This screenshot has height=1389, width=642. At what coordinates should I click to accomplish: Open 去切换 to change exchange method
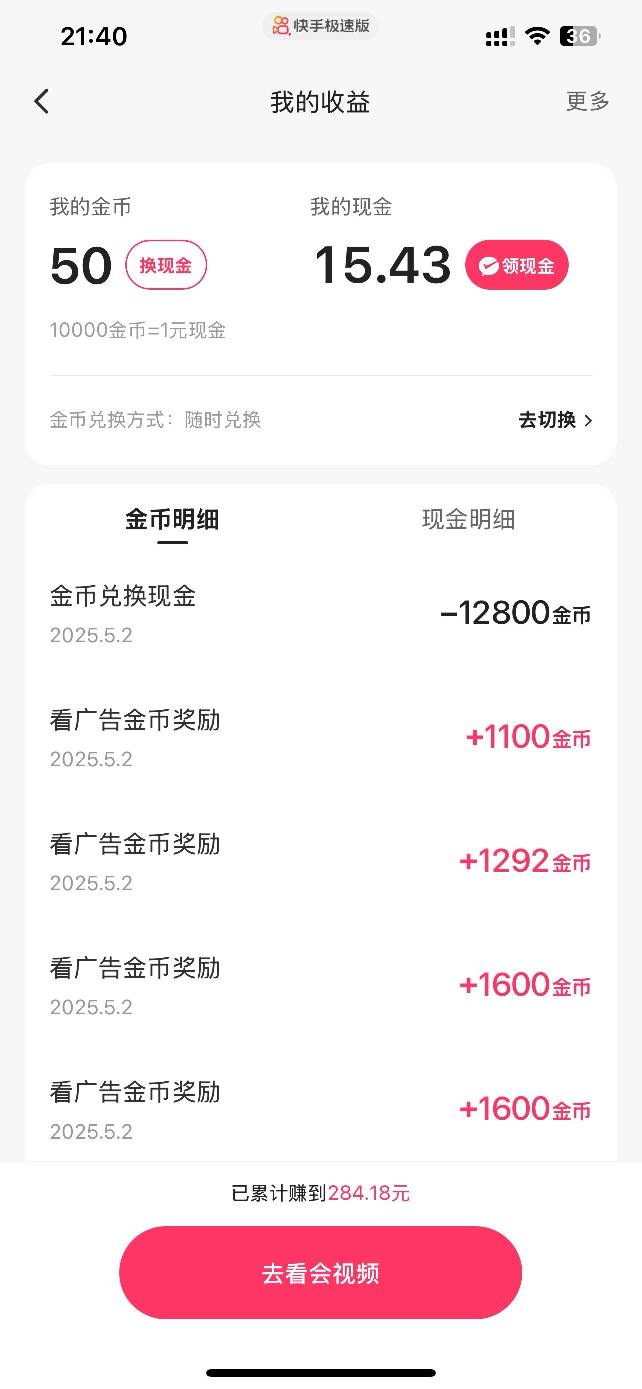click(555, 420)
